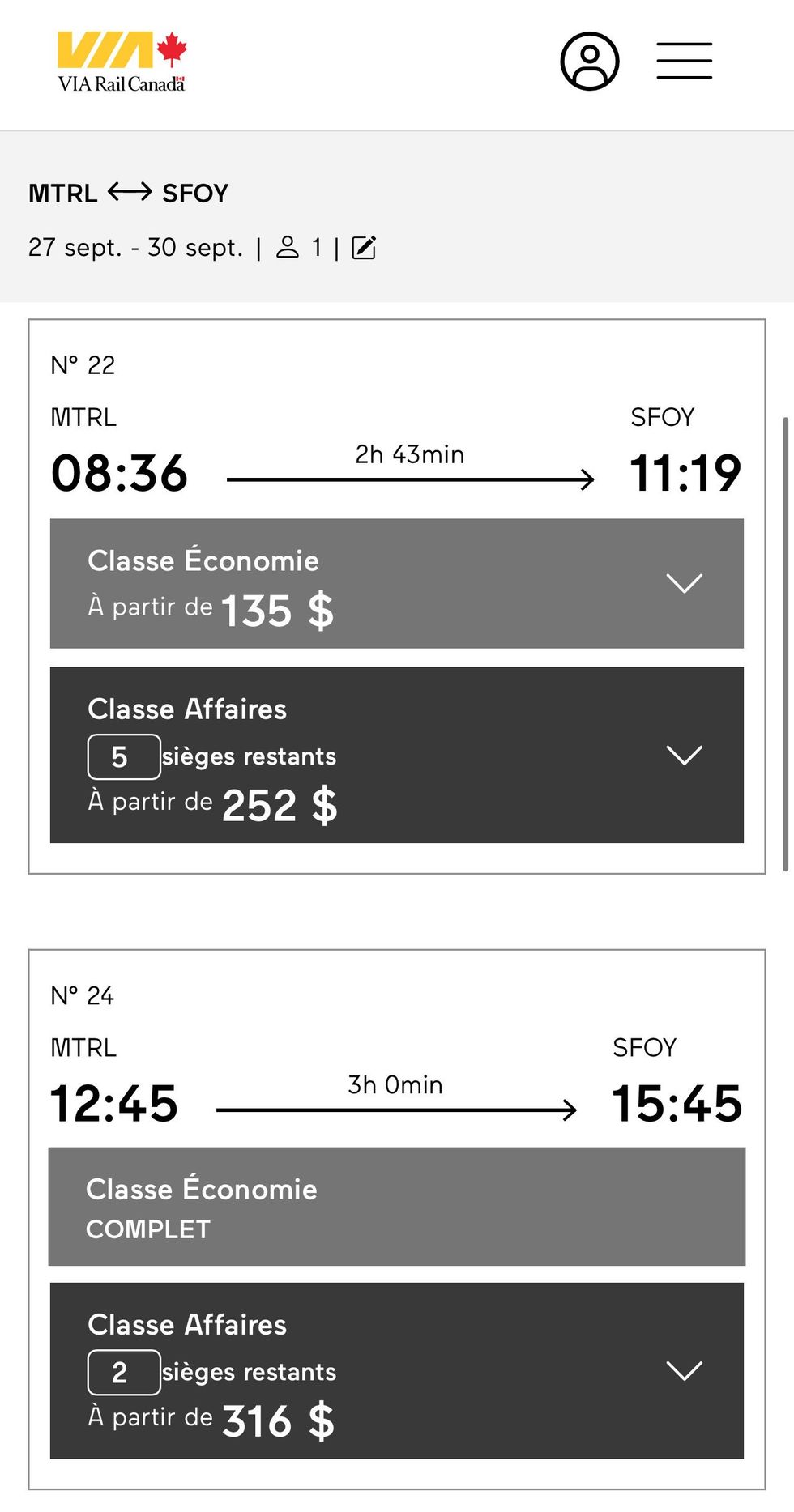Screen dimensions: 794x1512
Task: Click the 27 sept. - 30 sept. date range
Action: point(136,247)
